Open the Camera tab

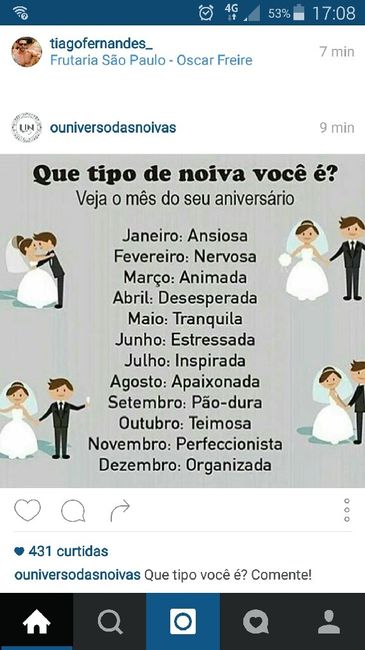182,622
